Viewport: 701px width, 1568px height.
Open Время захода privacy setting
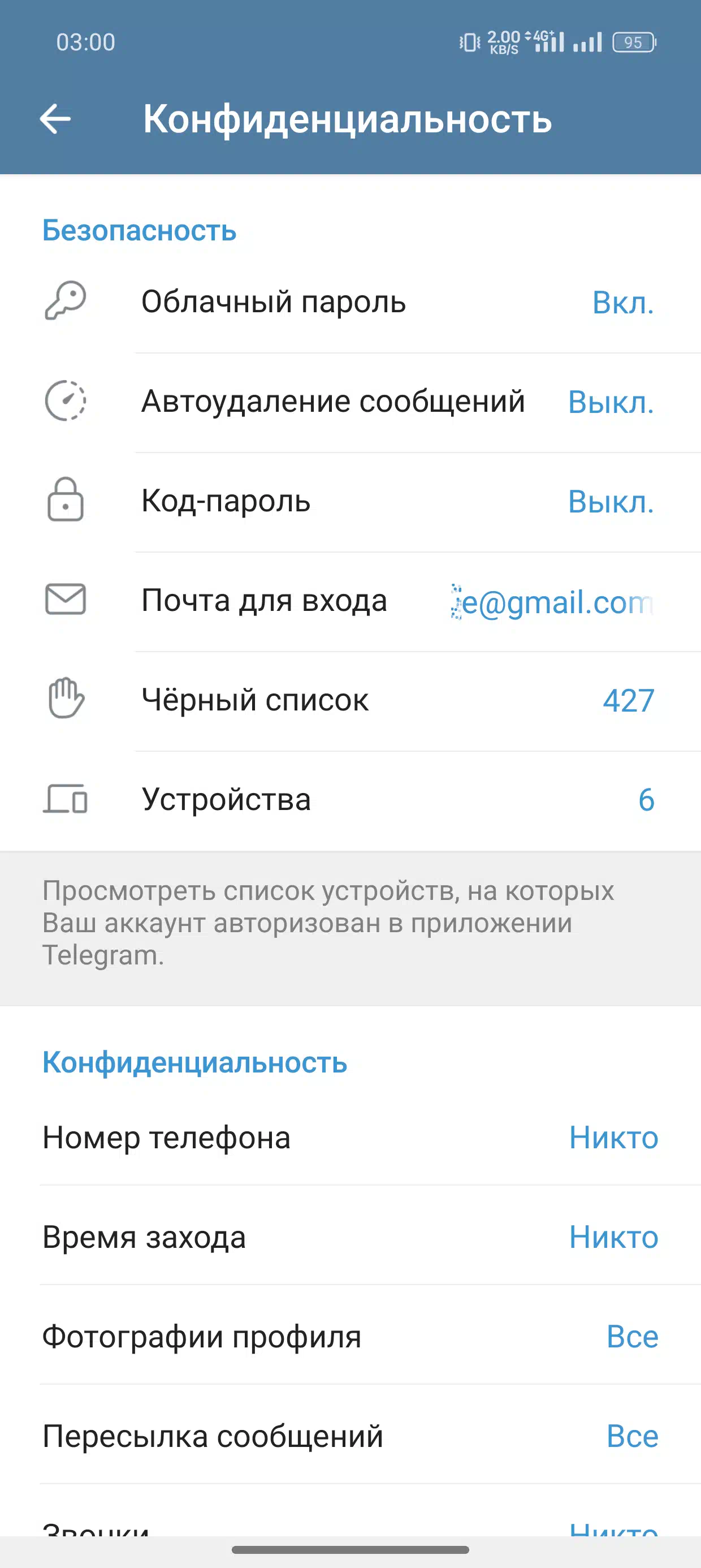tap(350, 1237)
